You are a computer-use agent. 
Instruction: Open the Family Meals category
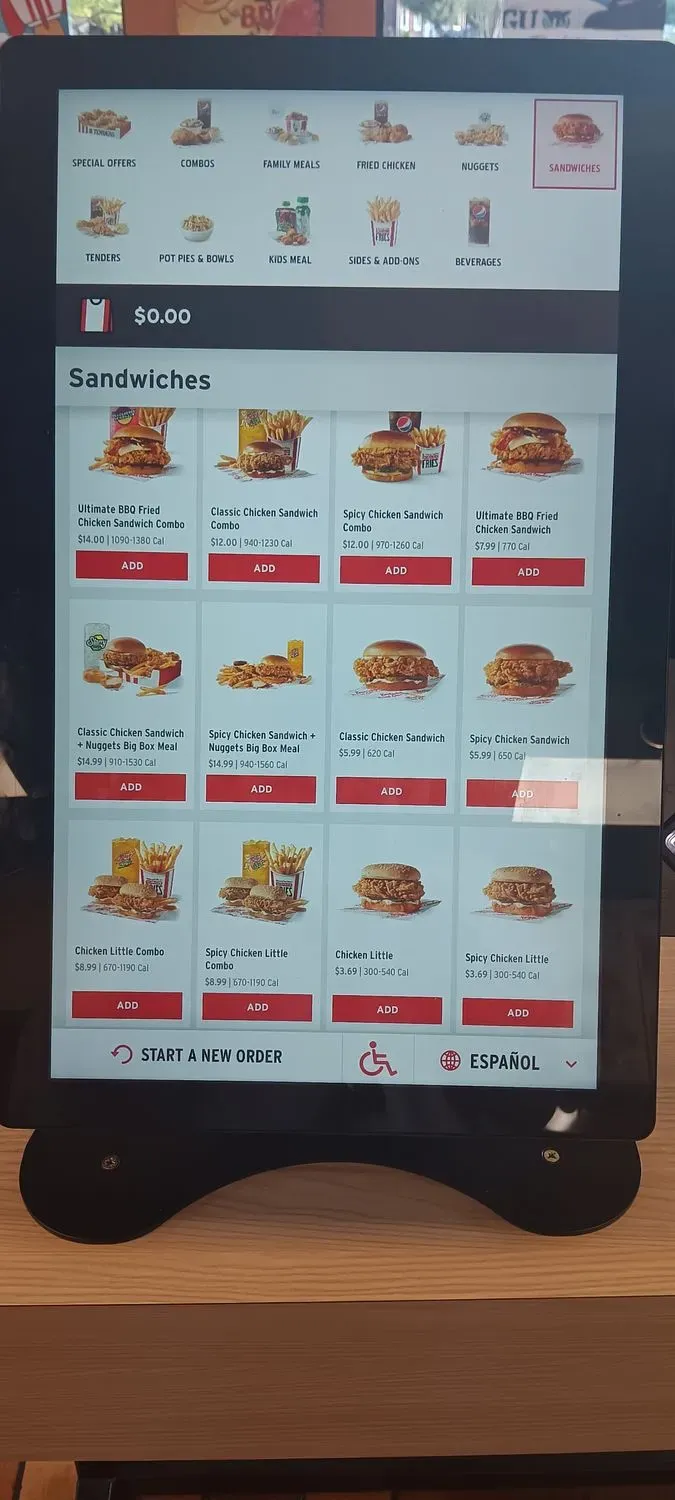pos(290,140)
